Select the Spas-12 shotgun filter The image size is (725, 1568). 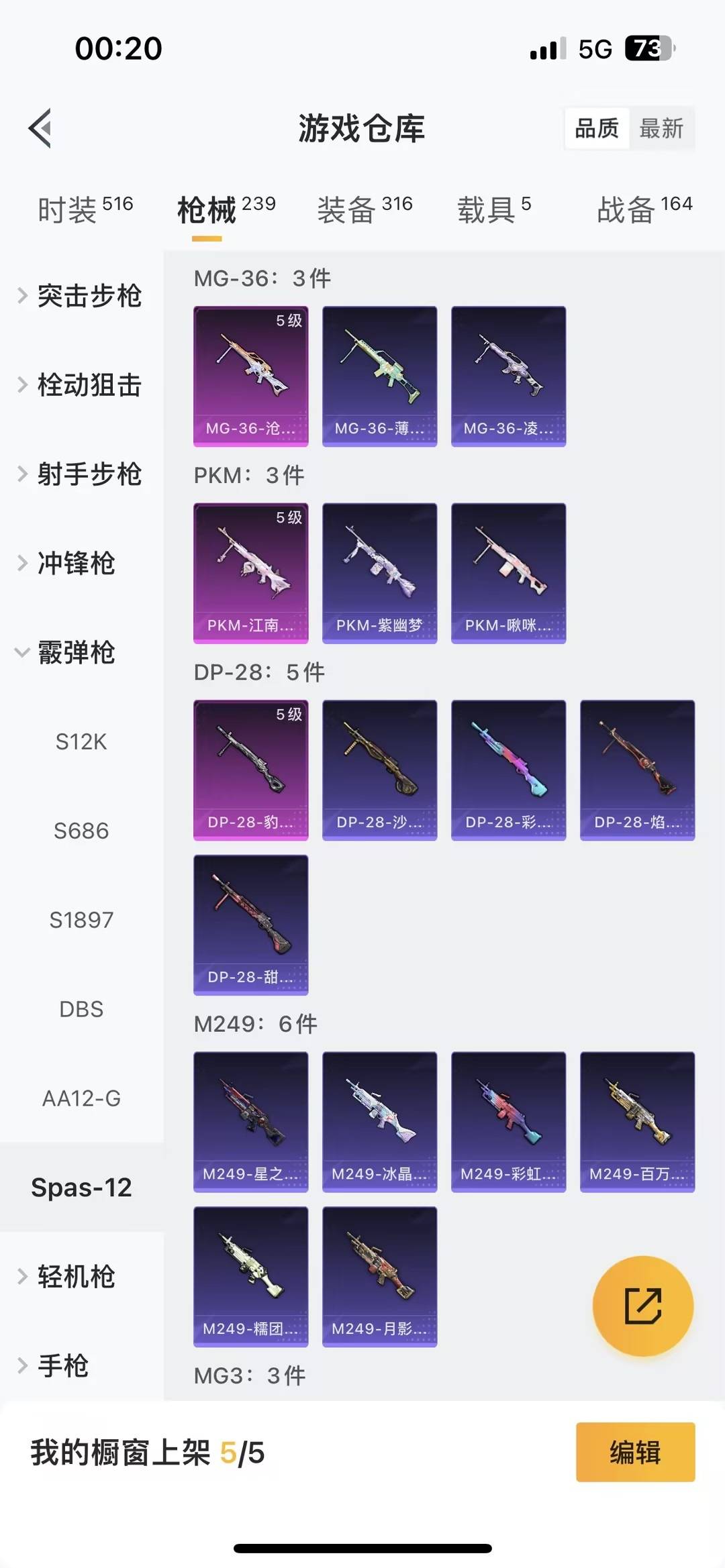tap(82, 1187)
